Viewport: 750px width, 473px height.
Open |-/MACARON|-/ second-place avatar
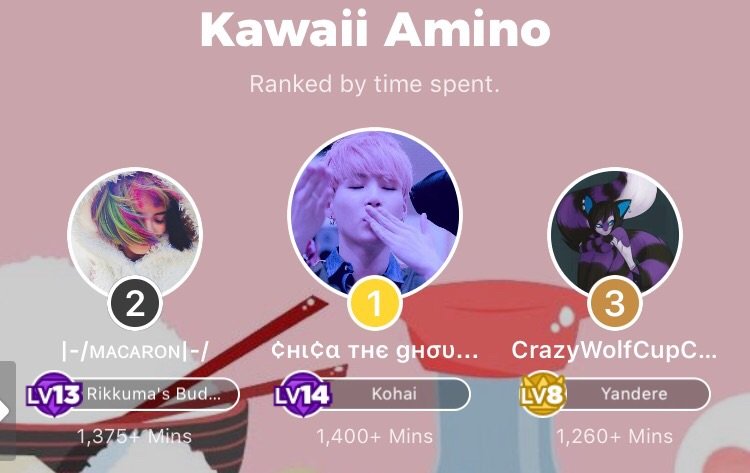[x=135, y=233]
